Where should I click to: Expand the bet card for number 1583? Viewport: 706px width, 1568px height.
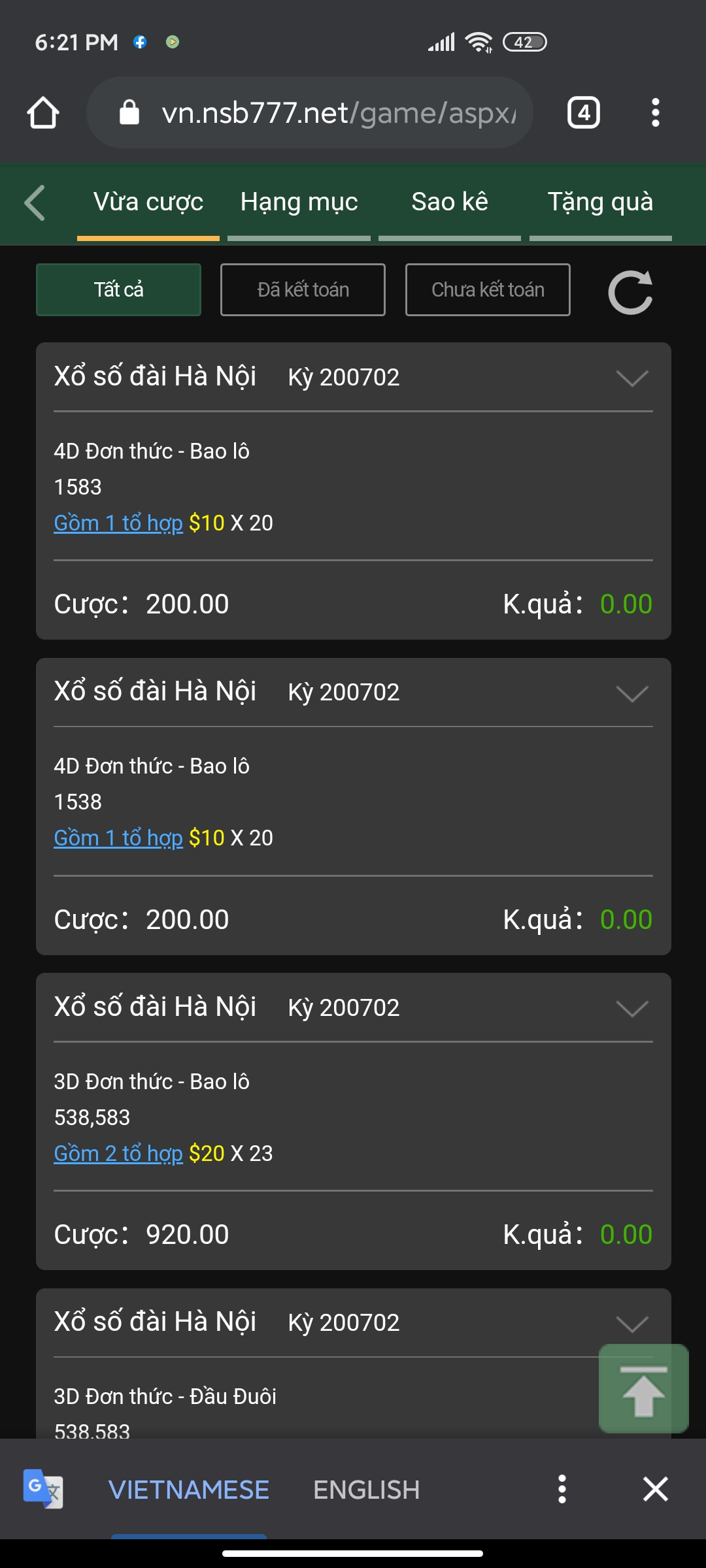[x=632, y=378]
